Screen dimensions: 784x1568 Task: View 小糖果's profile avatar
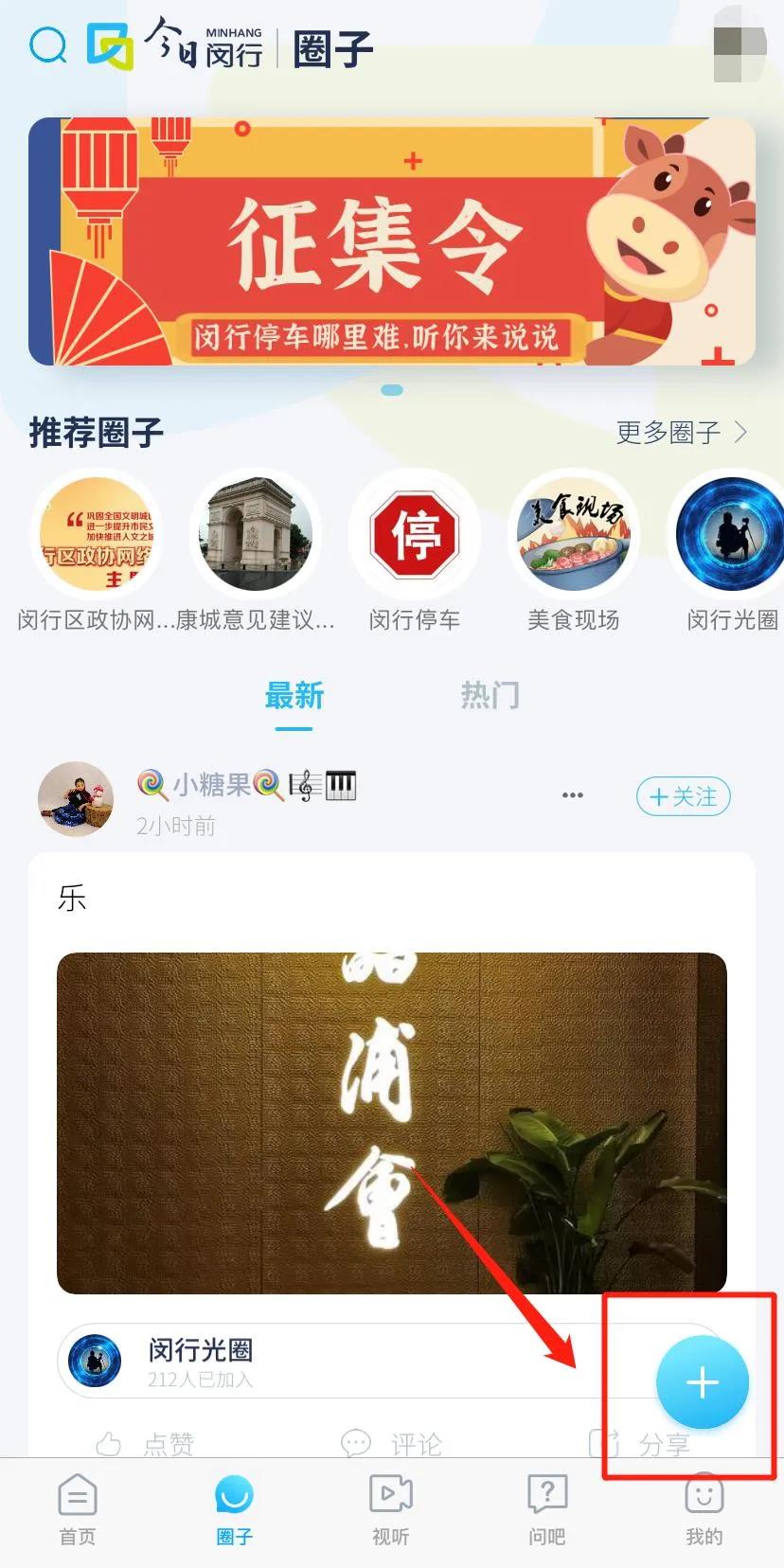(76, 799)
